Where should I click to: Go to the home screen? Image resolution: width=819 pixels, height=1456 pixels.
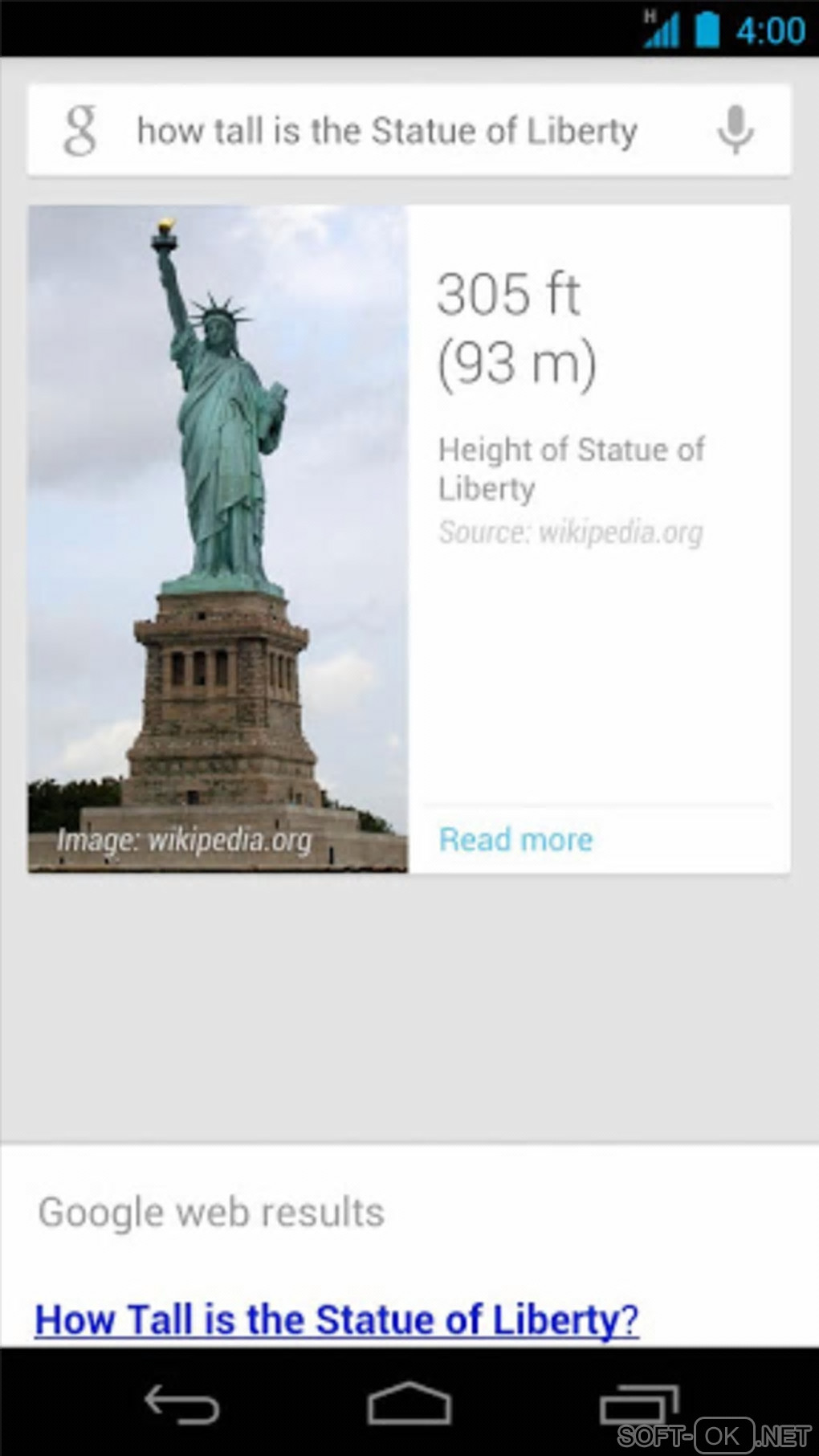coord(409,1405)
